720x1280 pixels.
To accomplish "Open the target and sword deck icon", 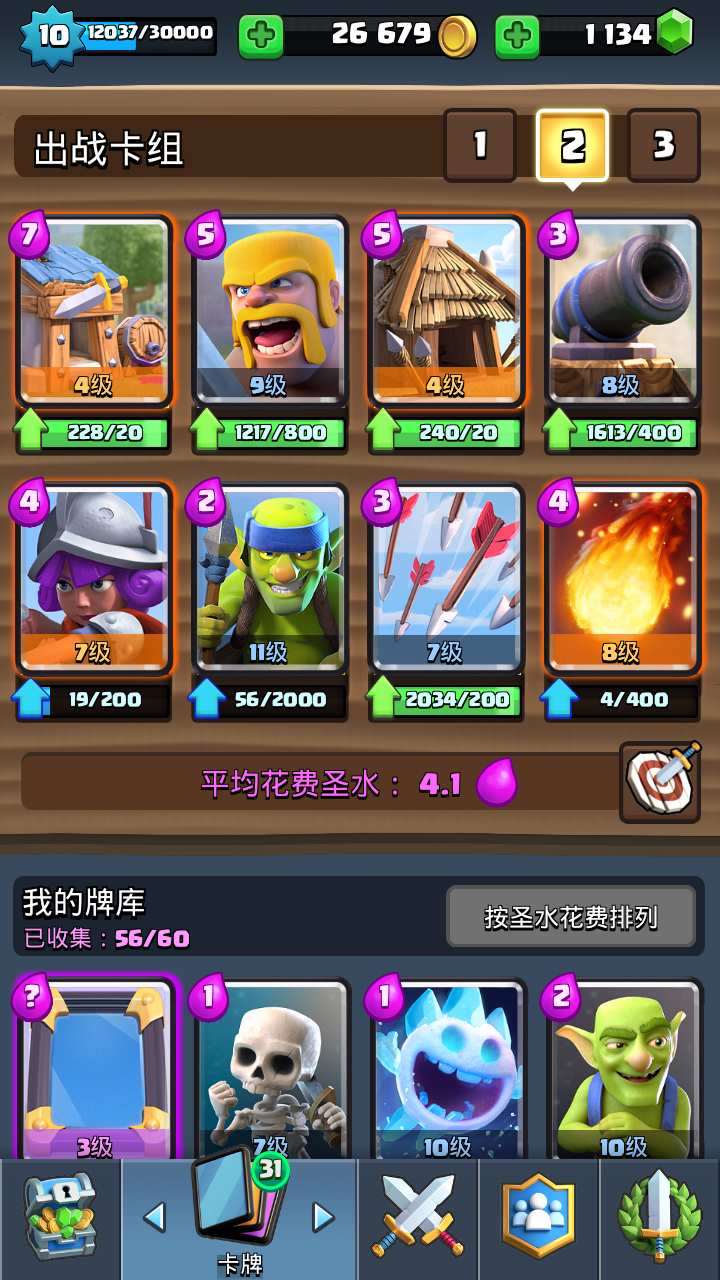I will coord(660,782).
